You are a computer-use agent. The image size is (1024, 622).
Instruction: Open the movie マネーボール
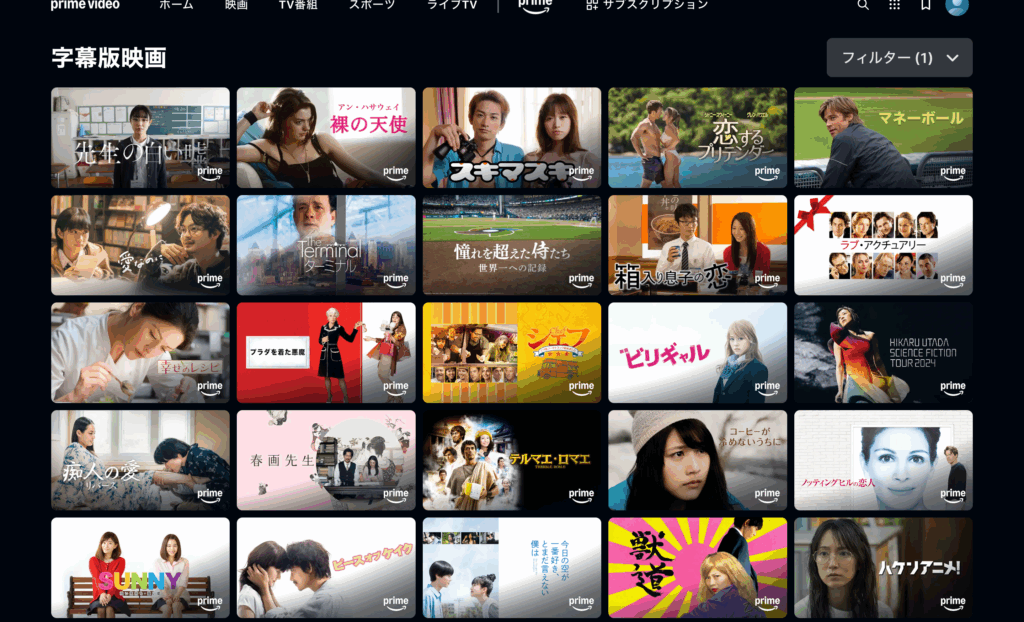click(x=883, y=137)
